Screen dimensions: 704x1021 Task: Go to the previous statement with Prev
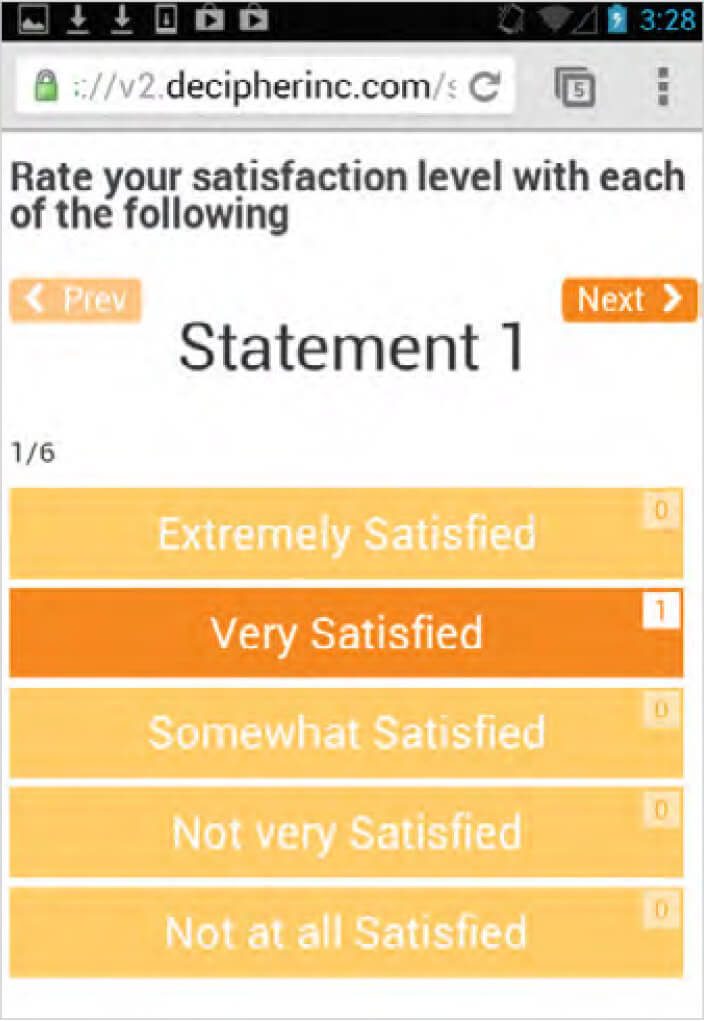(x=76, y=300)
